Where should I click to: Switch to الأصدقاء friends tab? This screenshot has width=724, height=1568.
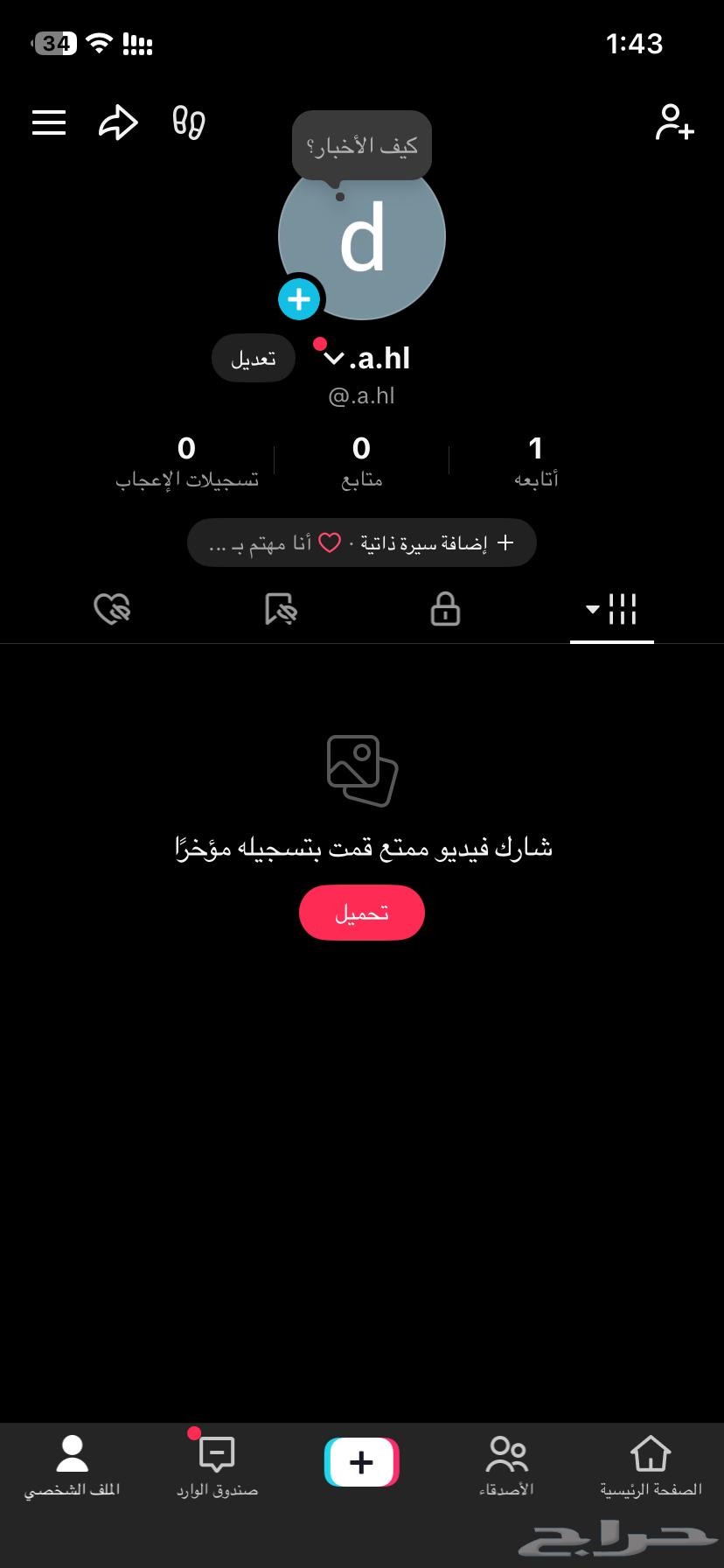506,1461
